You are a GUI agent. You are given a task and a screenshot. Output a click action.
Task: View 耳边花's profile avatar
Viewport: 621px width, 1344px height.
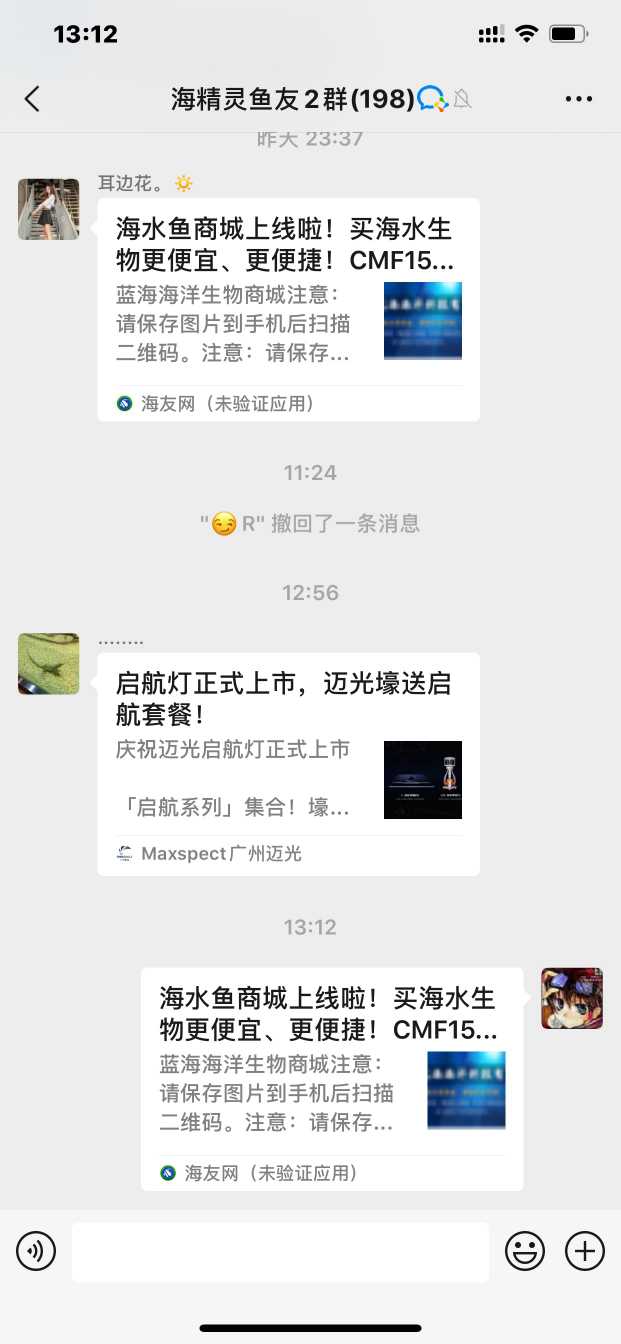49,209
